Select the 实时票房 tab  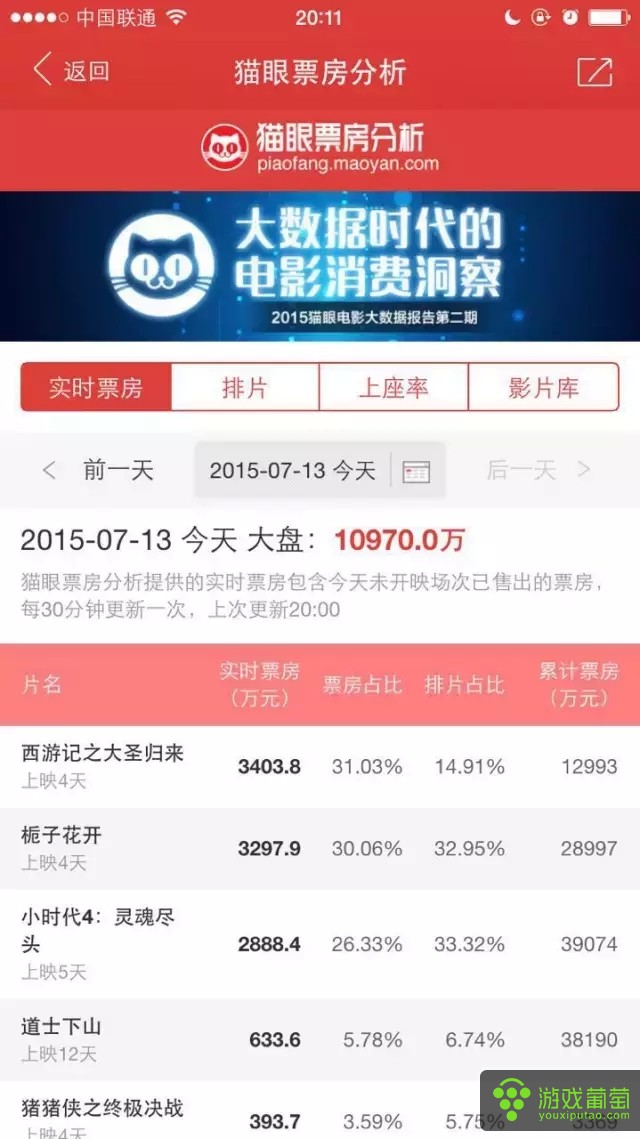[x=96, y=387]
